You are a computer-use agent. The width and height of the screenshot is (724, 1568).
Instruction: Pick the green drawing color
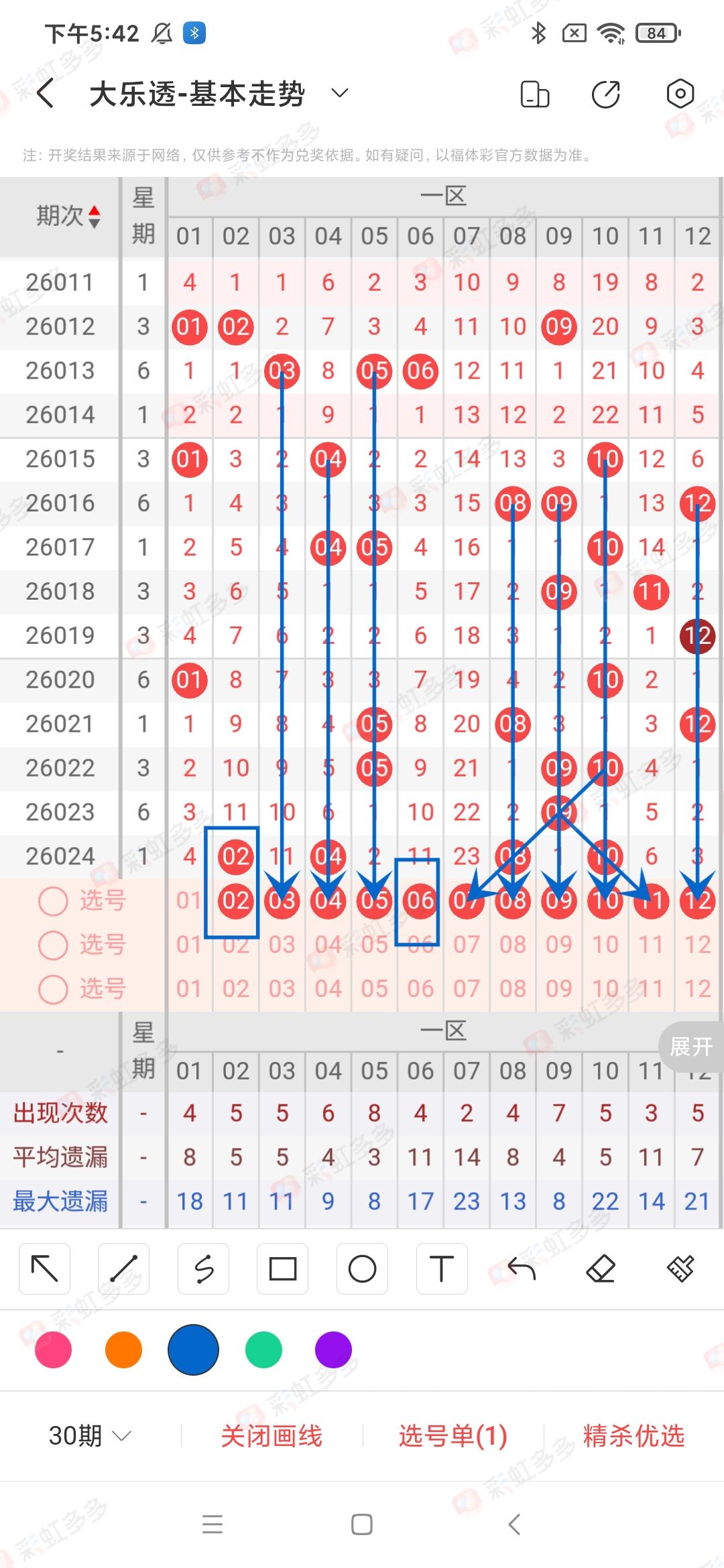pos(263,1350)
